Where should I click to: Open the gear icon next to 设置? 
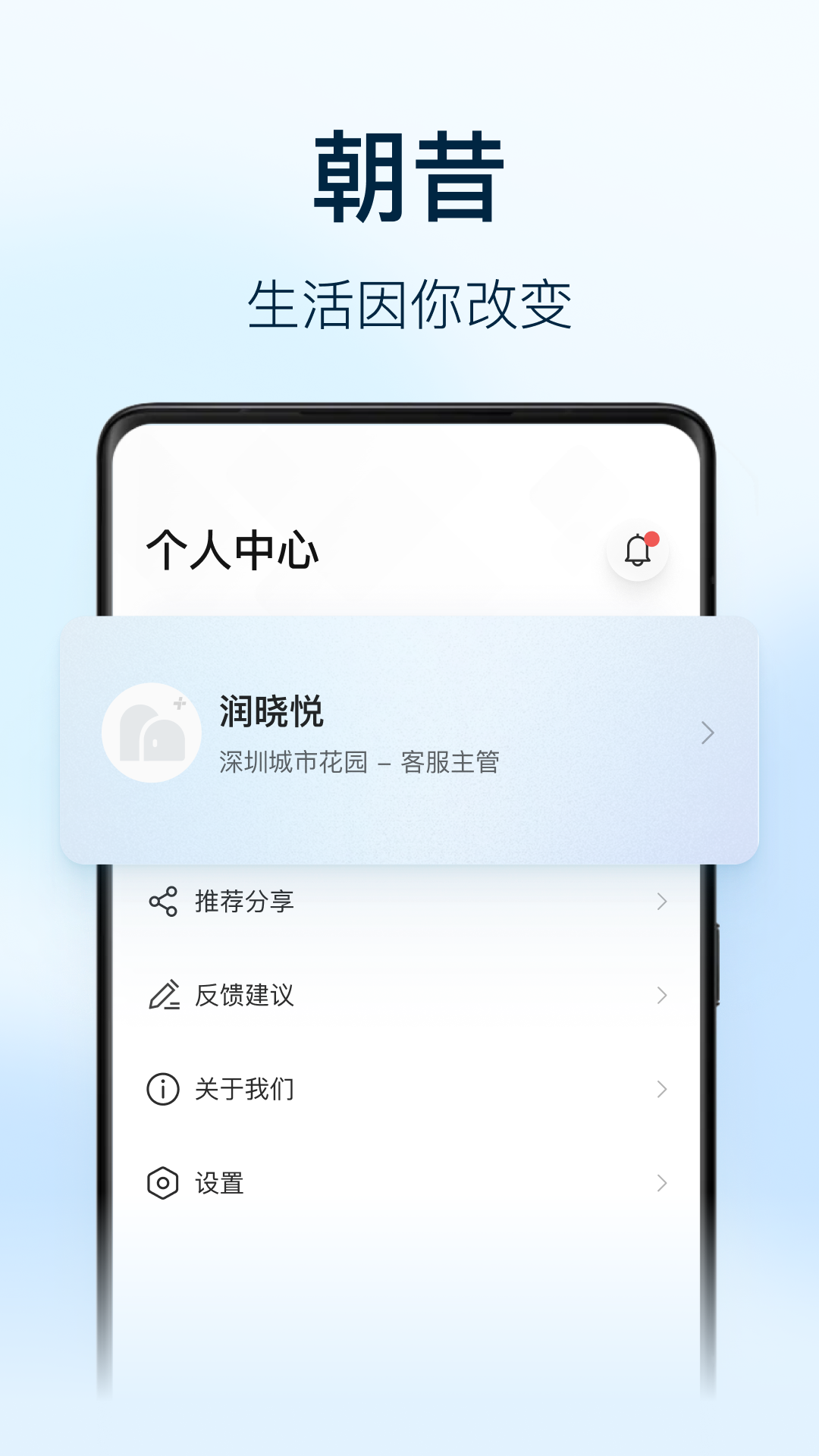[163, 1181]
